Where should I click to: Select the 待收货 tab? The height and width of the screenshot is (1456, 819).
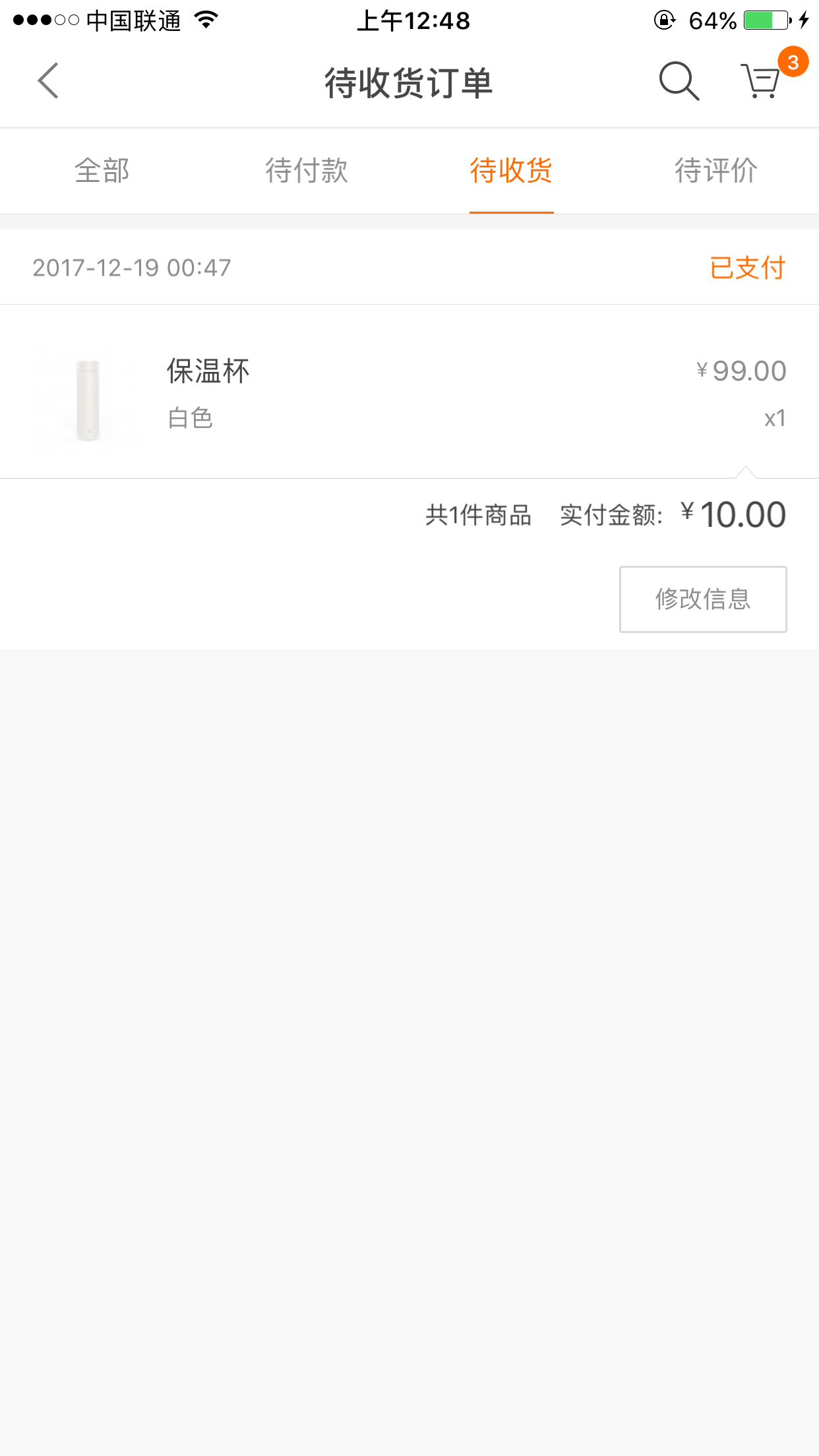coord(512,171)
